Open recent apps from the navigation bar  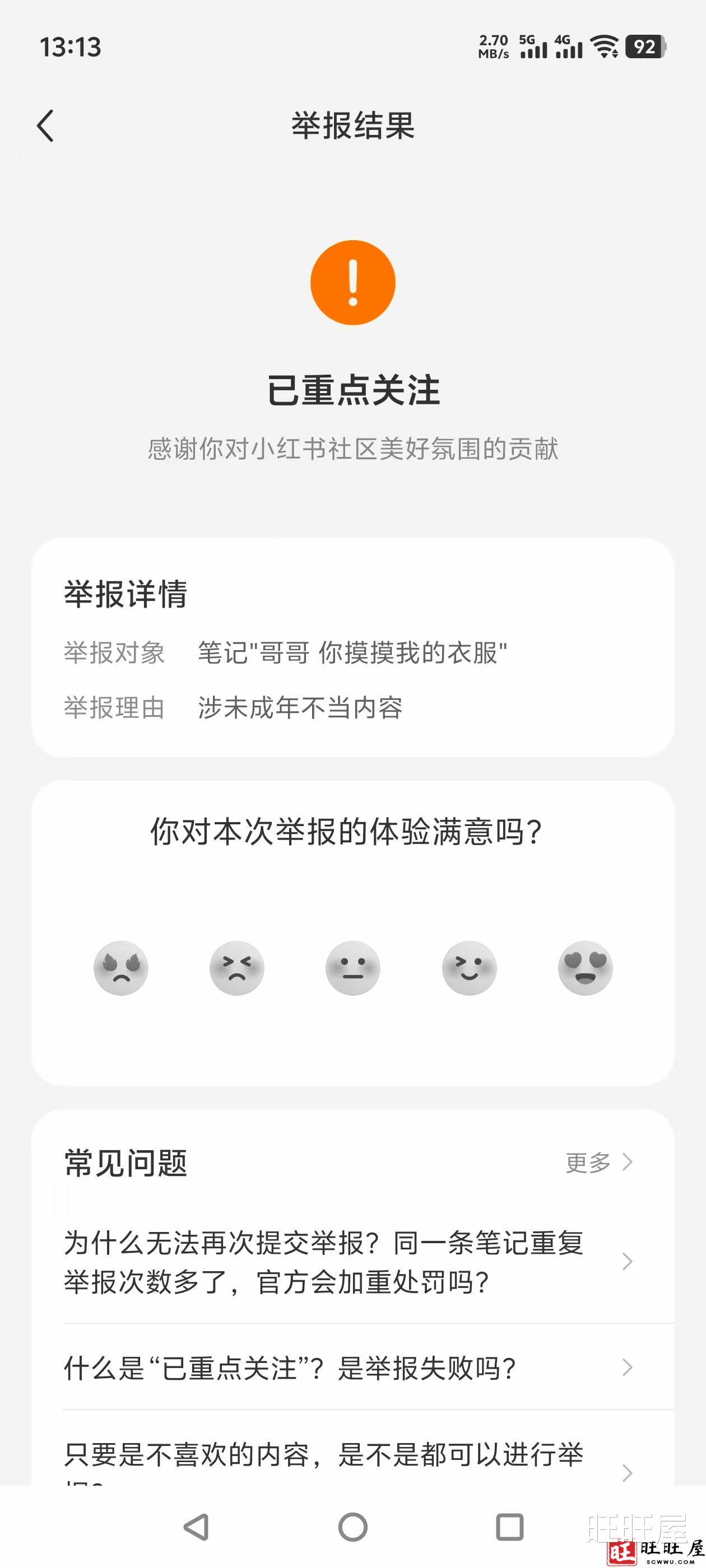509,1527
